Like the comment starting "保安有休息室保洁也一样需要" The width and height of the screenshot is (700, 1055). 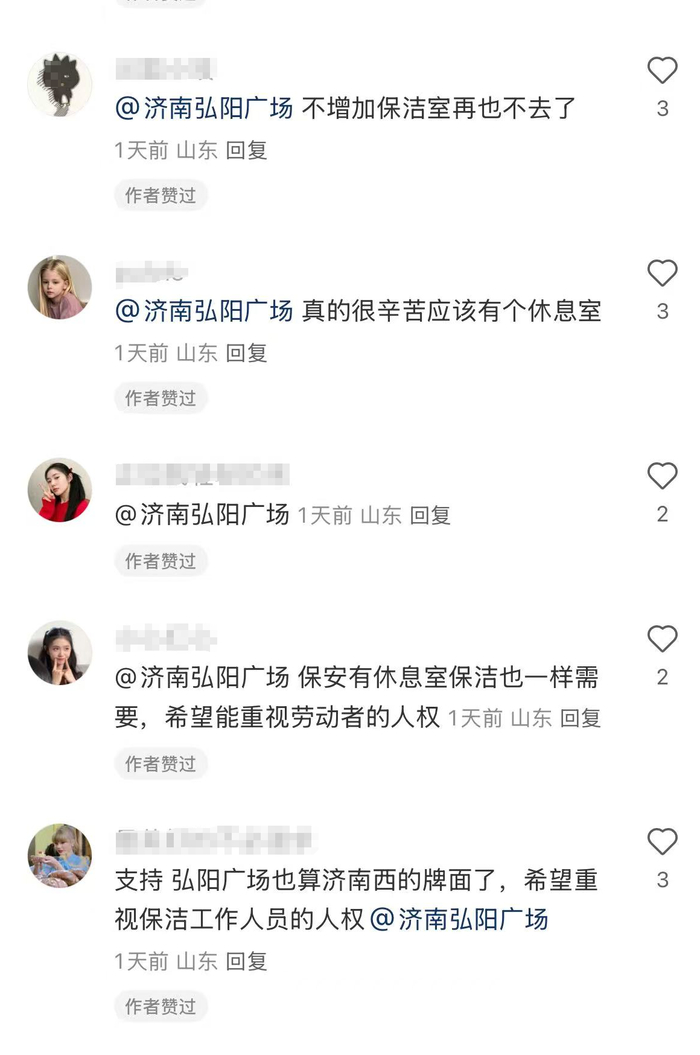(x=662, y=638)
